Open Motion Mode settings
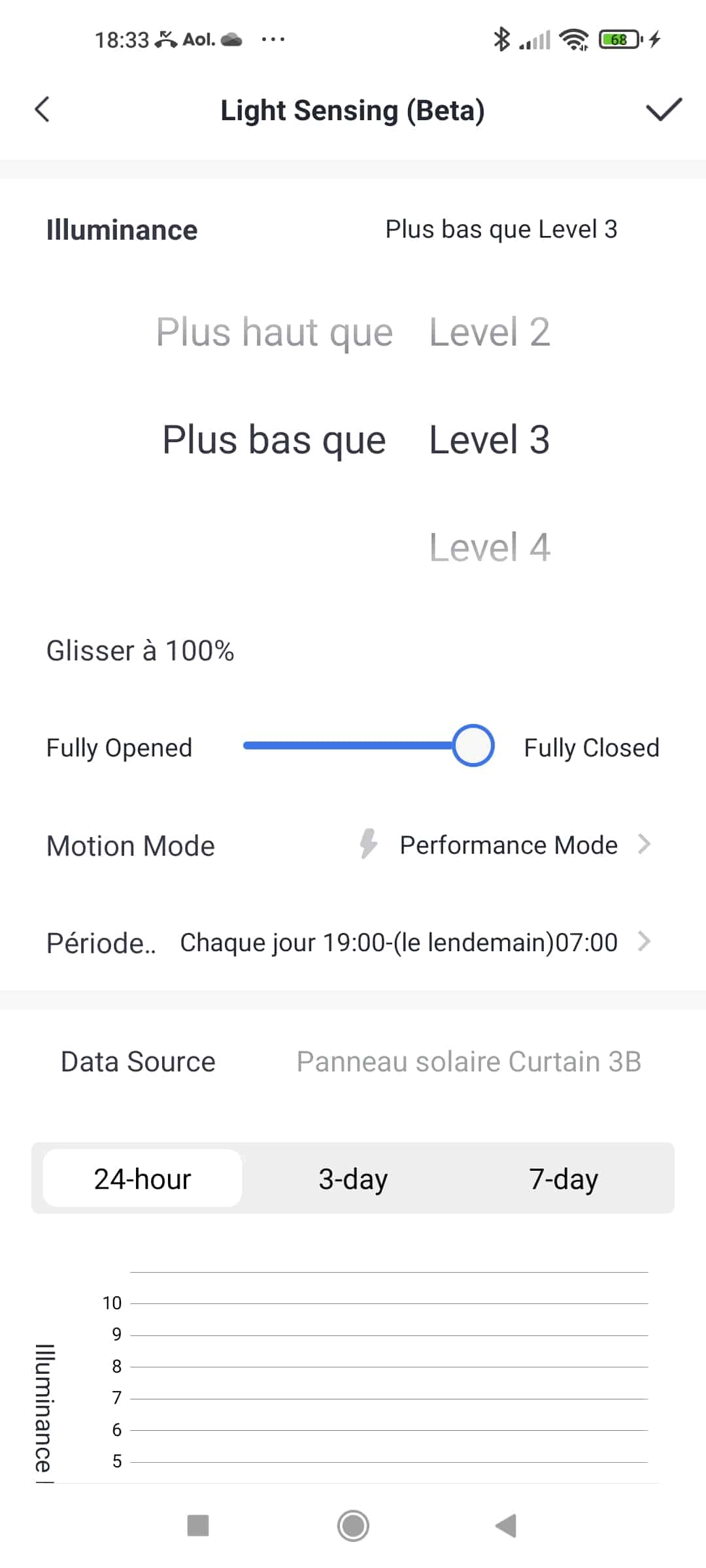The width and height of the screenshot is (706, 1568). tap(353, 845)
